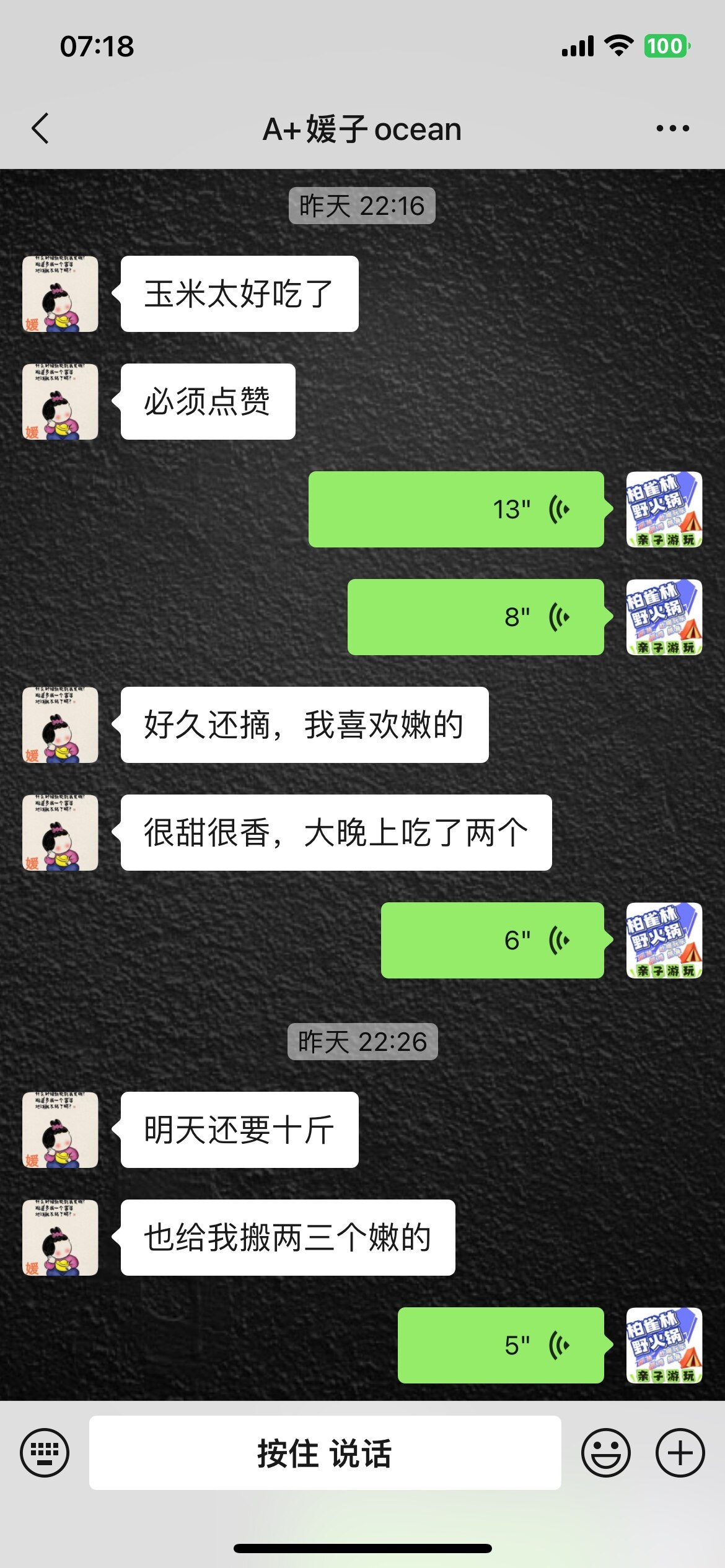725x1568 pixels.
Task: Play the 13-second voice message
Action: tap(456, 509)
